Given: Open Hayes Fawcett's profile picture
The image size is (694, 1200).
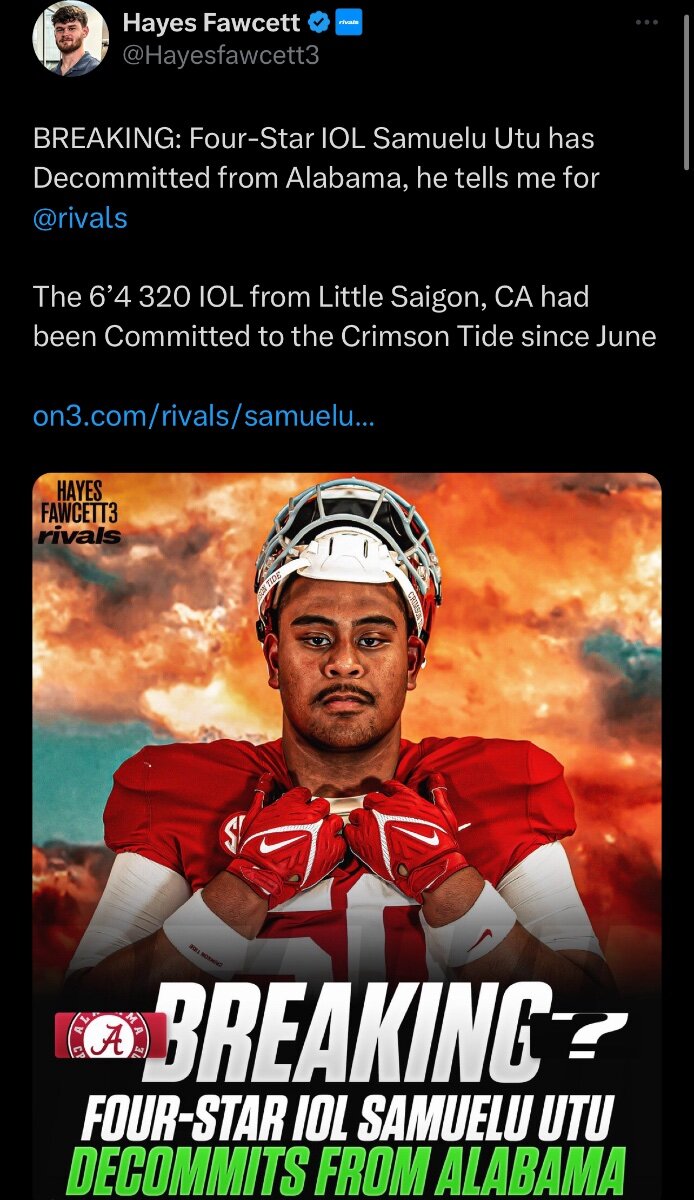Looking at the screenshot, I should [69, 38].
